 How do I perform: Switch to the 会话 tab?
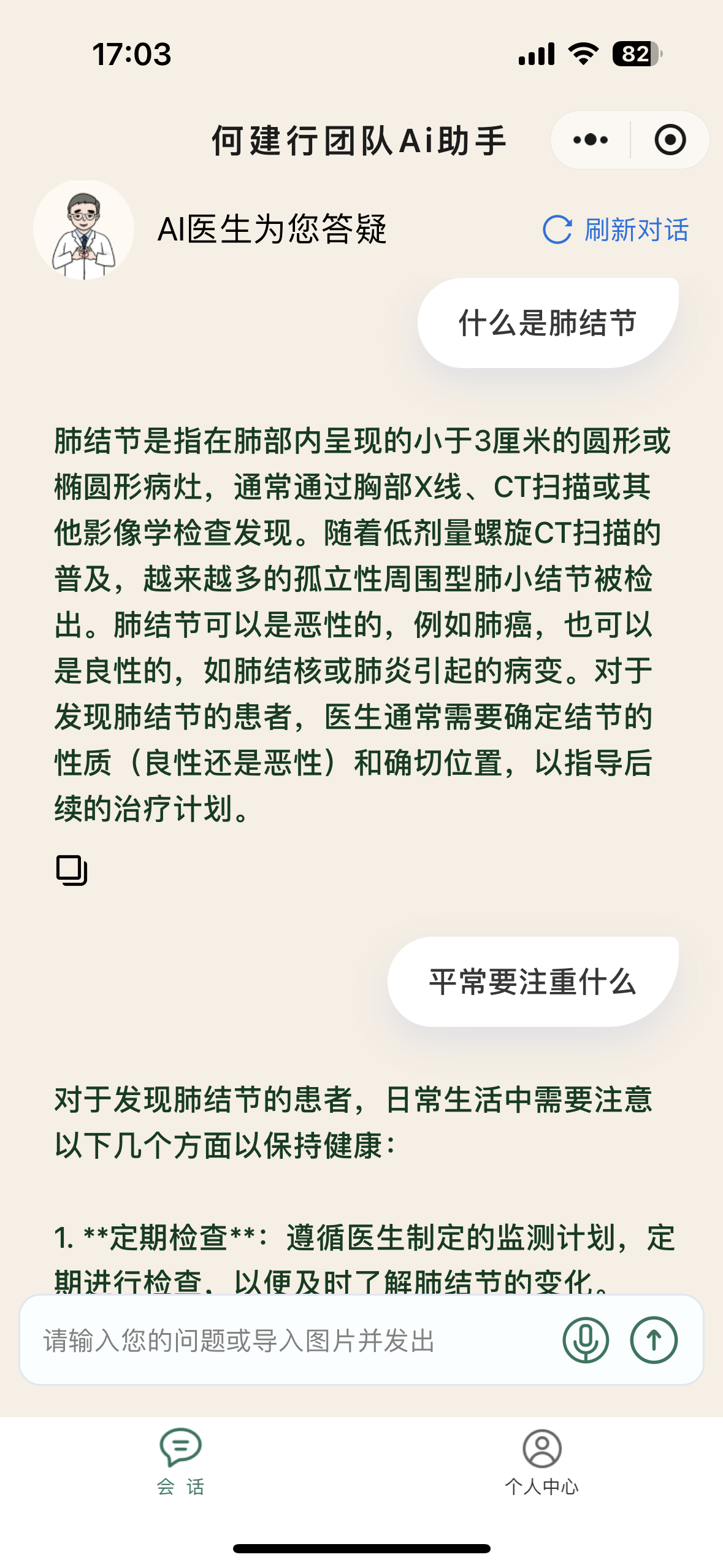(x=180, y=1461)
